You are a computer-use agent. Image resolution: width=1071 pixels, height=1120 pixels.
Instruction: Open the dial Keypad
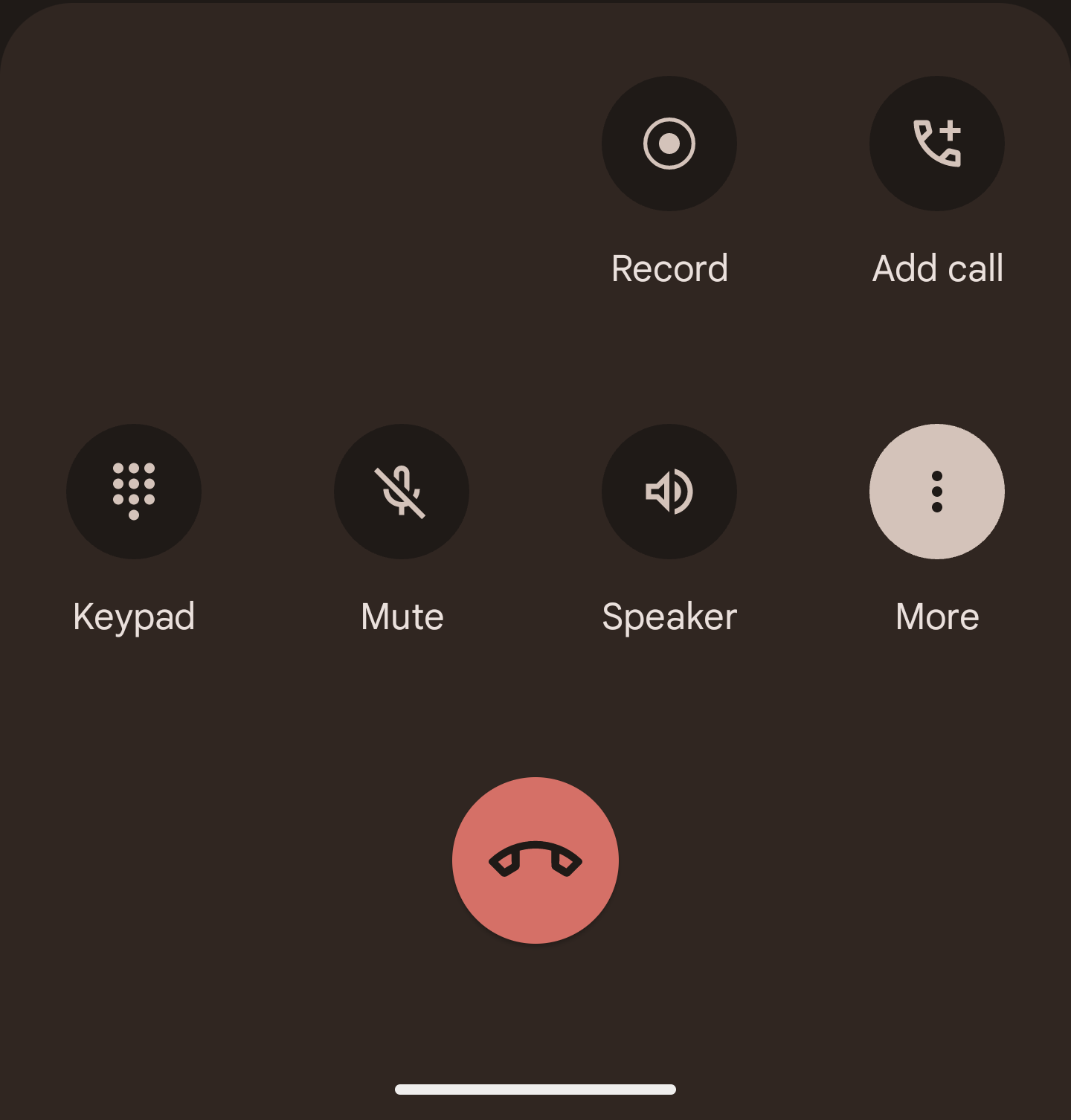tap(134, 492)
